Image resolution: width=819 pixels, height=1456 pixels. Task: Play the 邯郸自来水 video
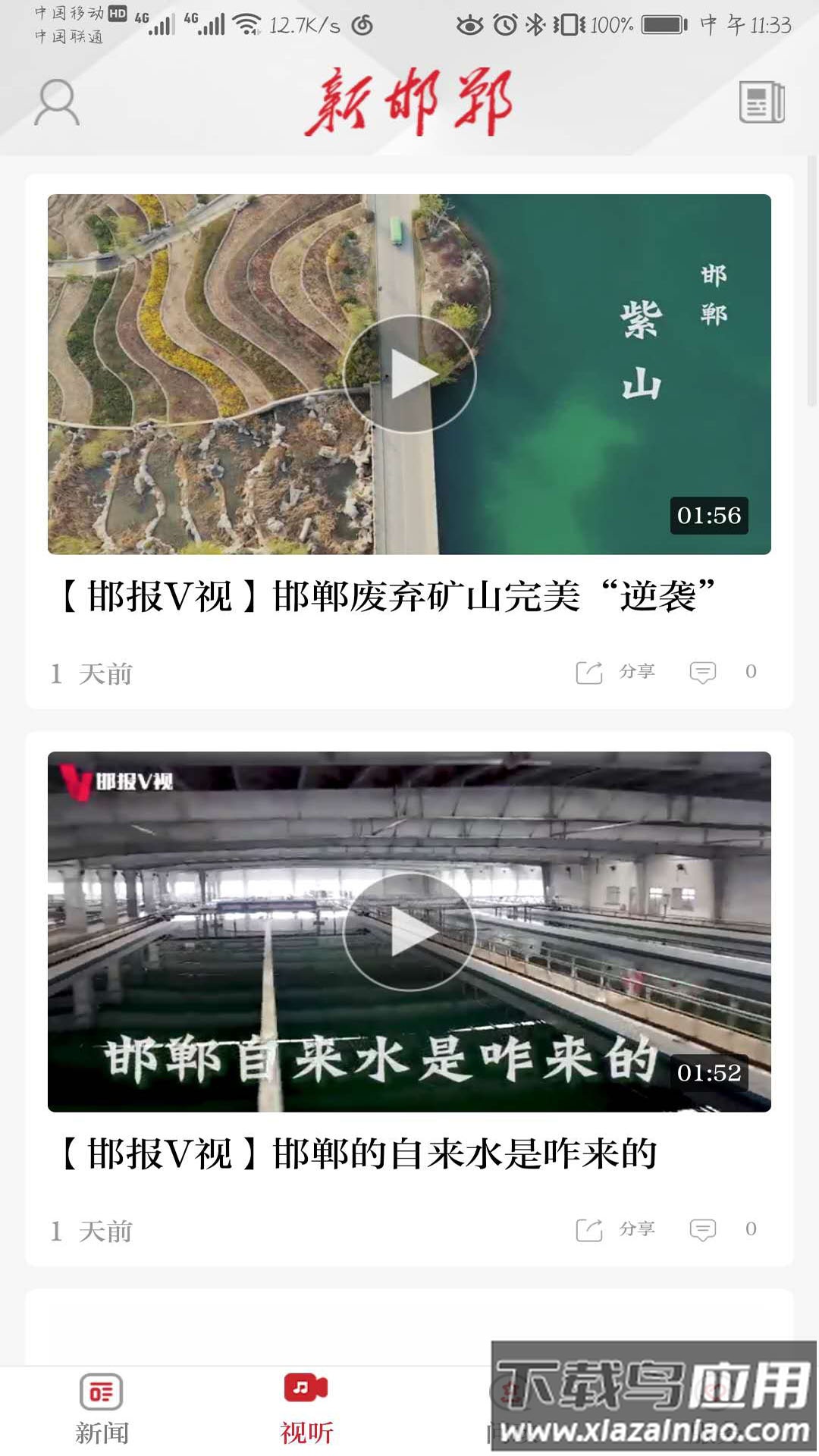pos(409,931)
